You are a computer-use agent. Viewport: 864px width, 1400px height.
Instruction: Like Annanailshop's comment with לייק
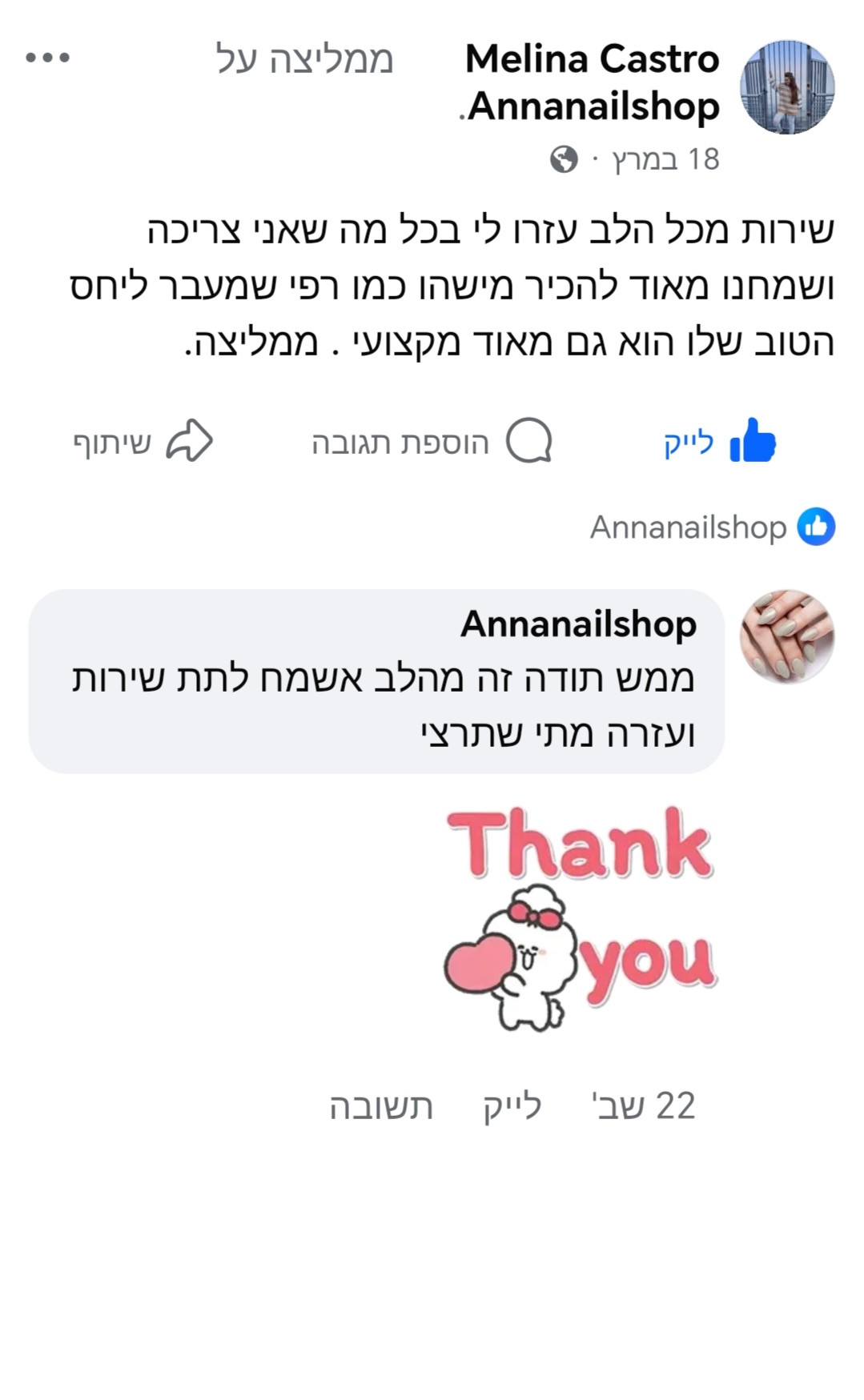512,1106
